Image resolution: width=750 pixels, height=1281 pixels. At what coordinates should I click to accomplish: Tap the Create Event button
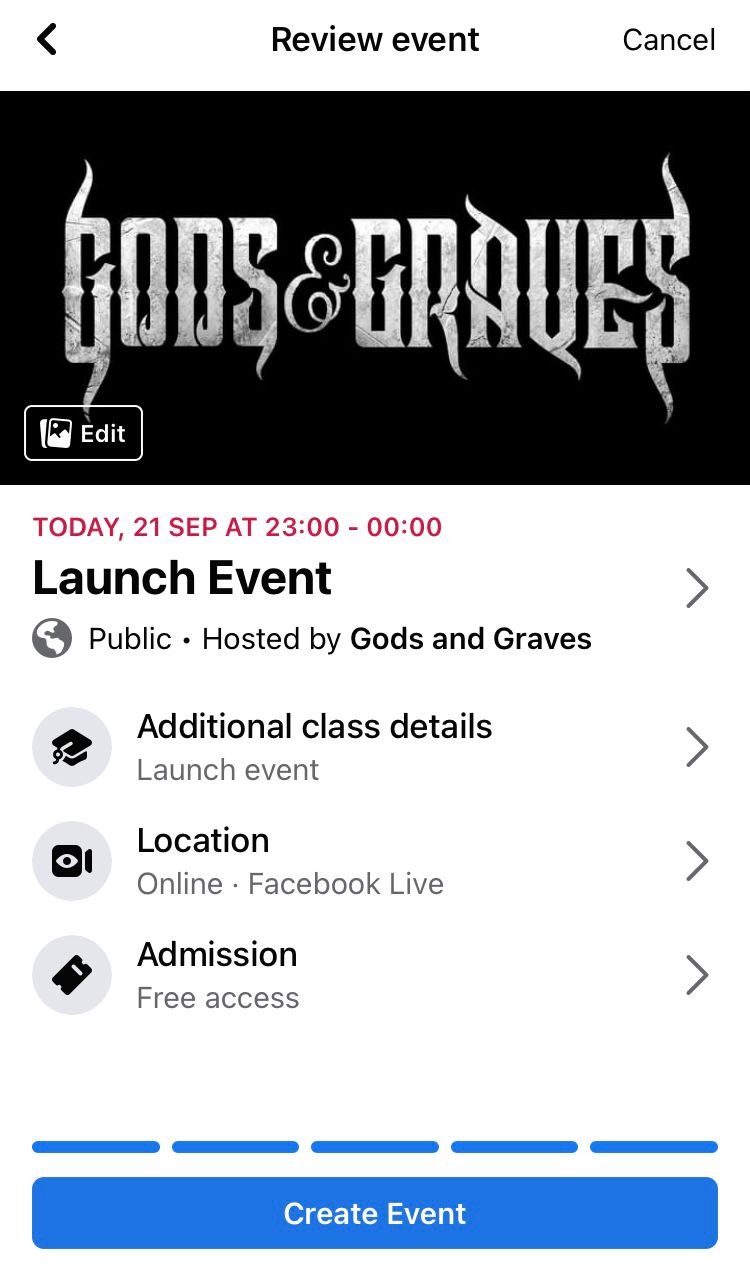[x=375, y=1213]
